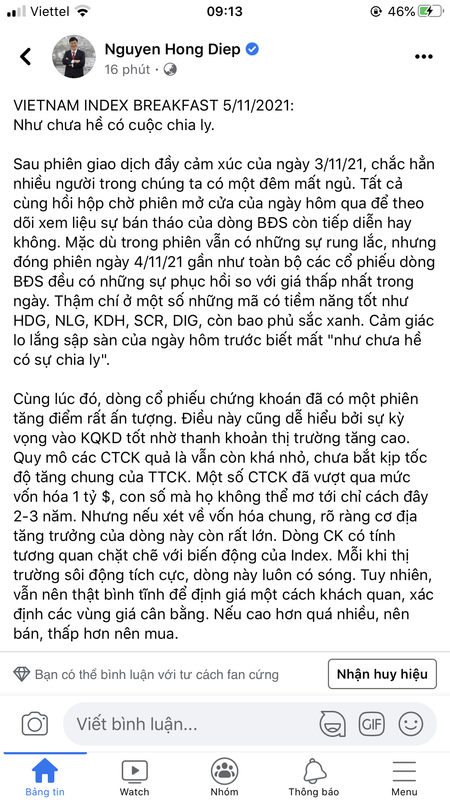Open the Menu tab

coord(404,778)
